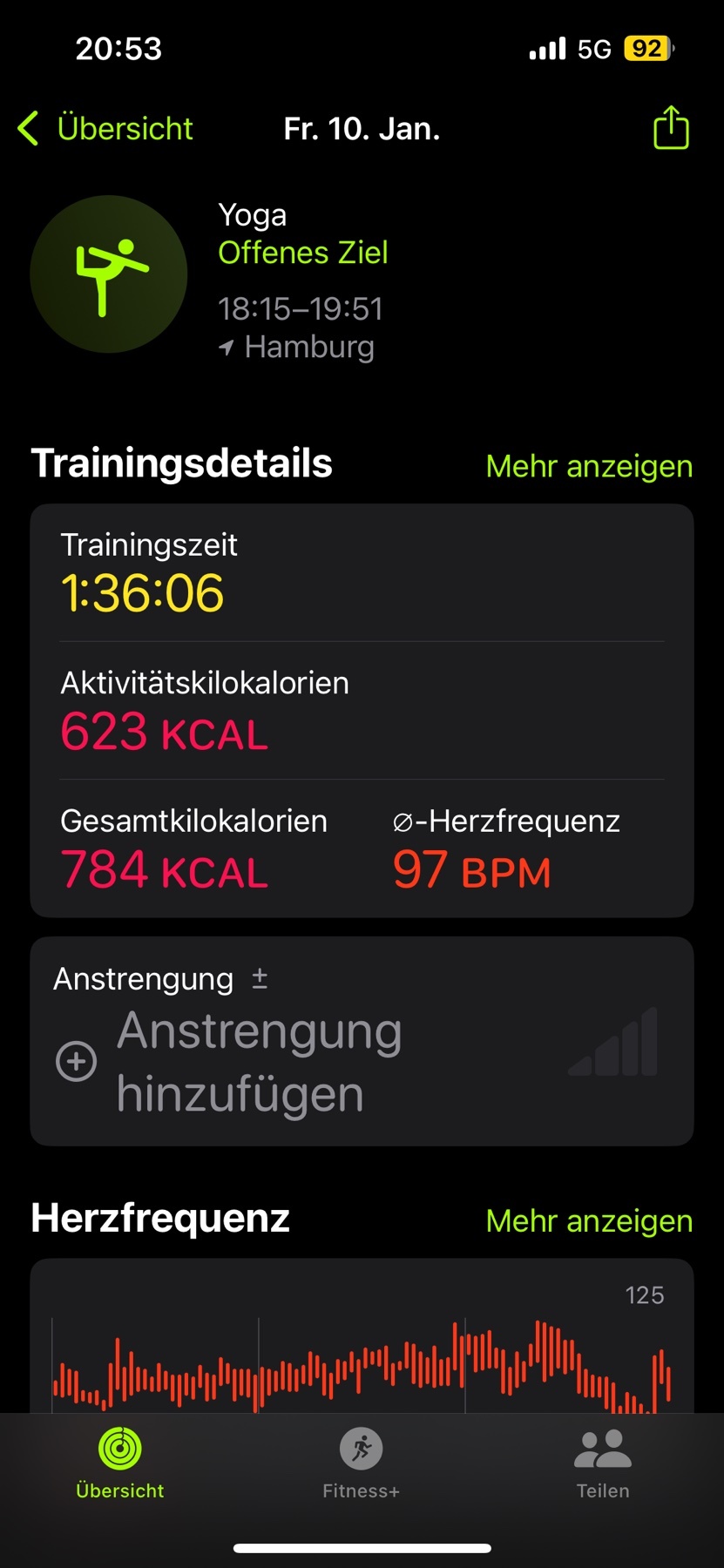Open the heart rate chart
Viewport: 724px width, 1568px height.
362,1336
